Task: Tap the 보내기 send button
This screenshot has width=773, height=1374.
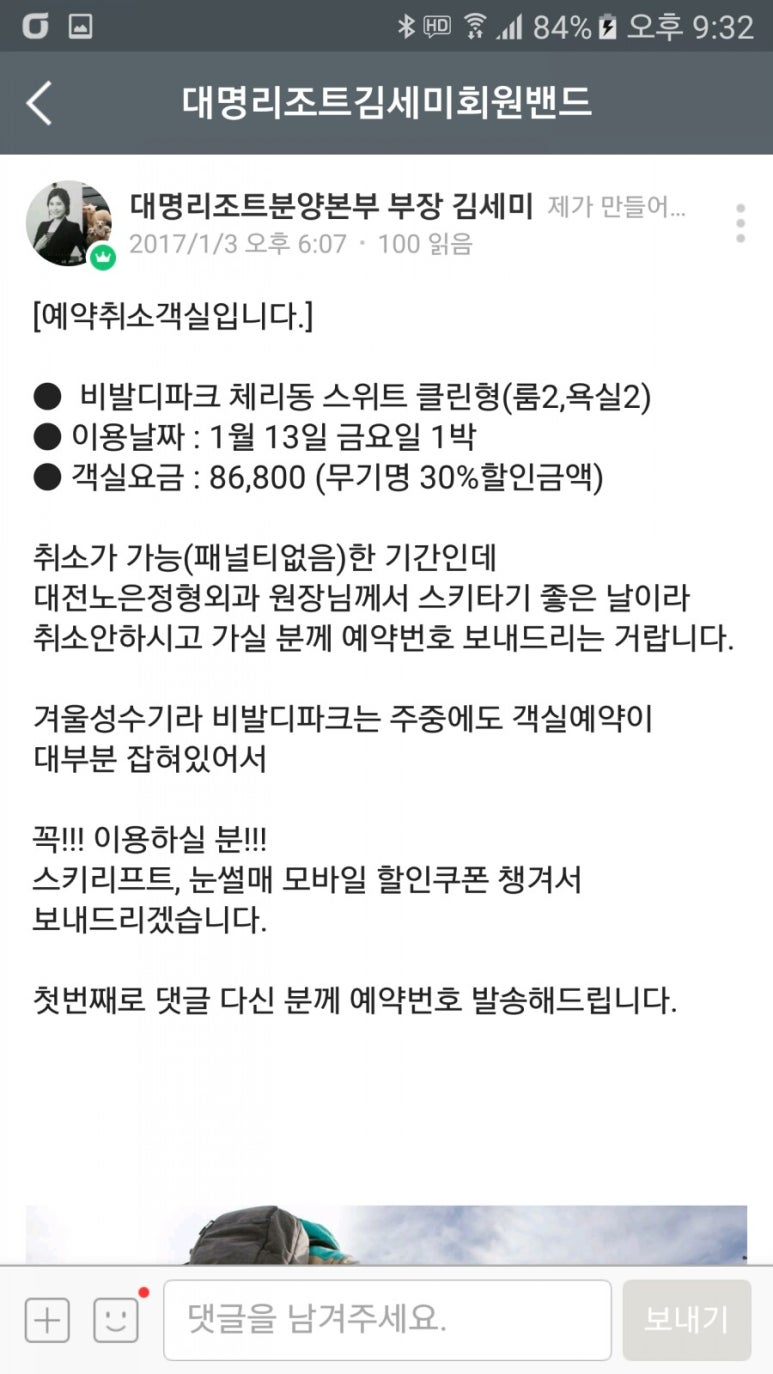Action: click(686, 1320)
